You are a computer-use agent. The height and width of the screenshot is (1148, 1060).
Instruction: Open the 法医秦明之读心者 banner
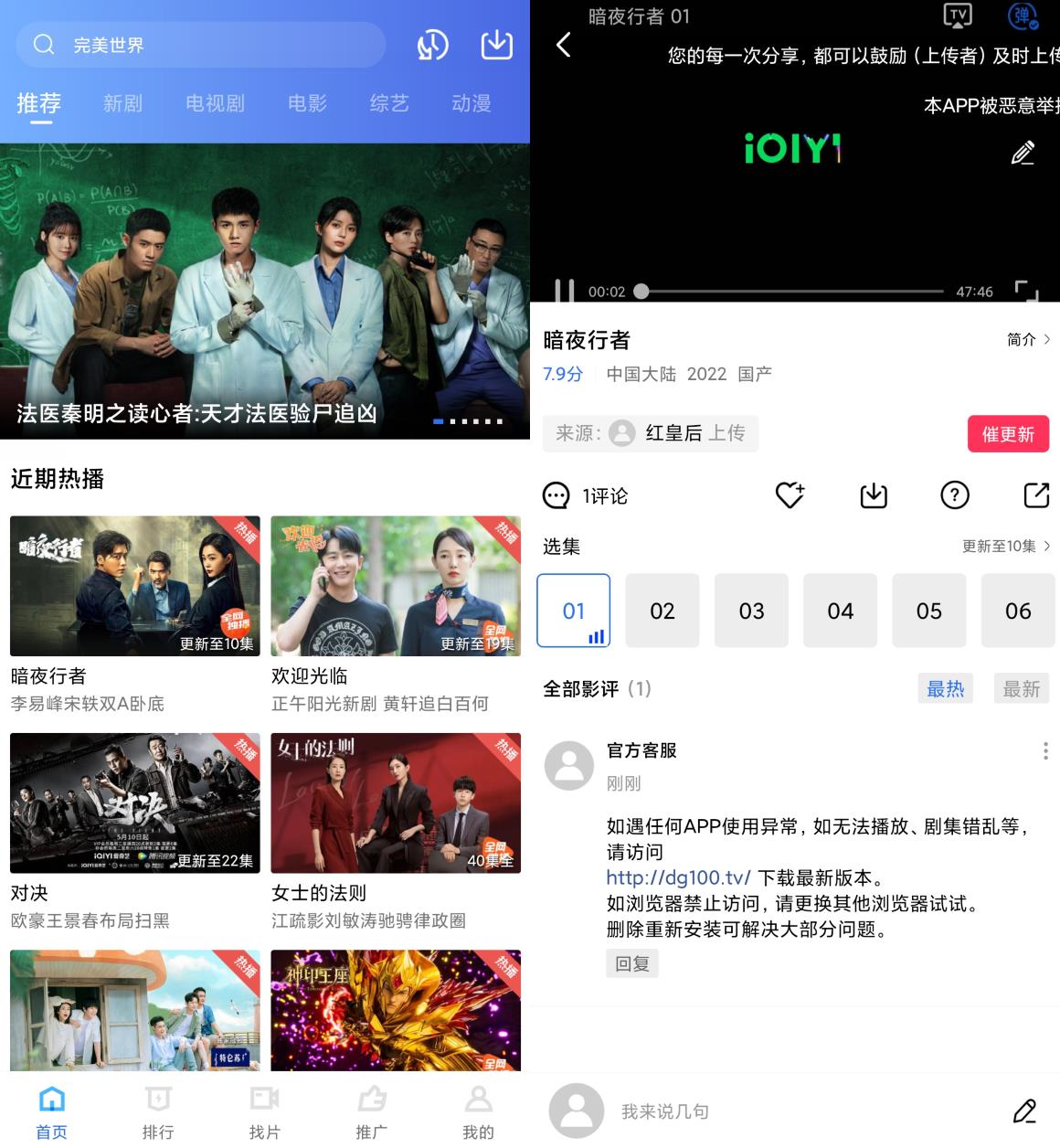tap(265, 291)
